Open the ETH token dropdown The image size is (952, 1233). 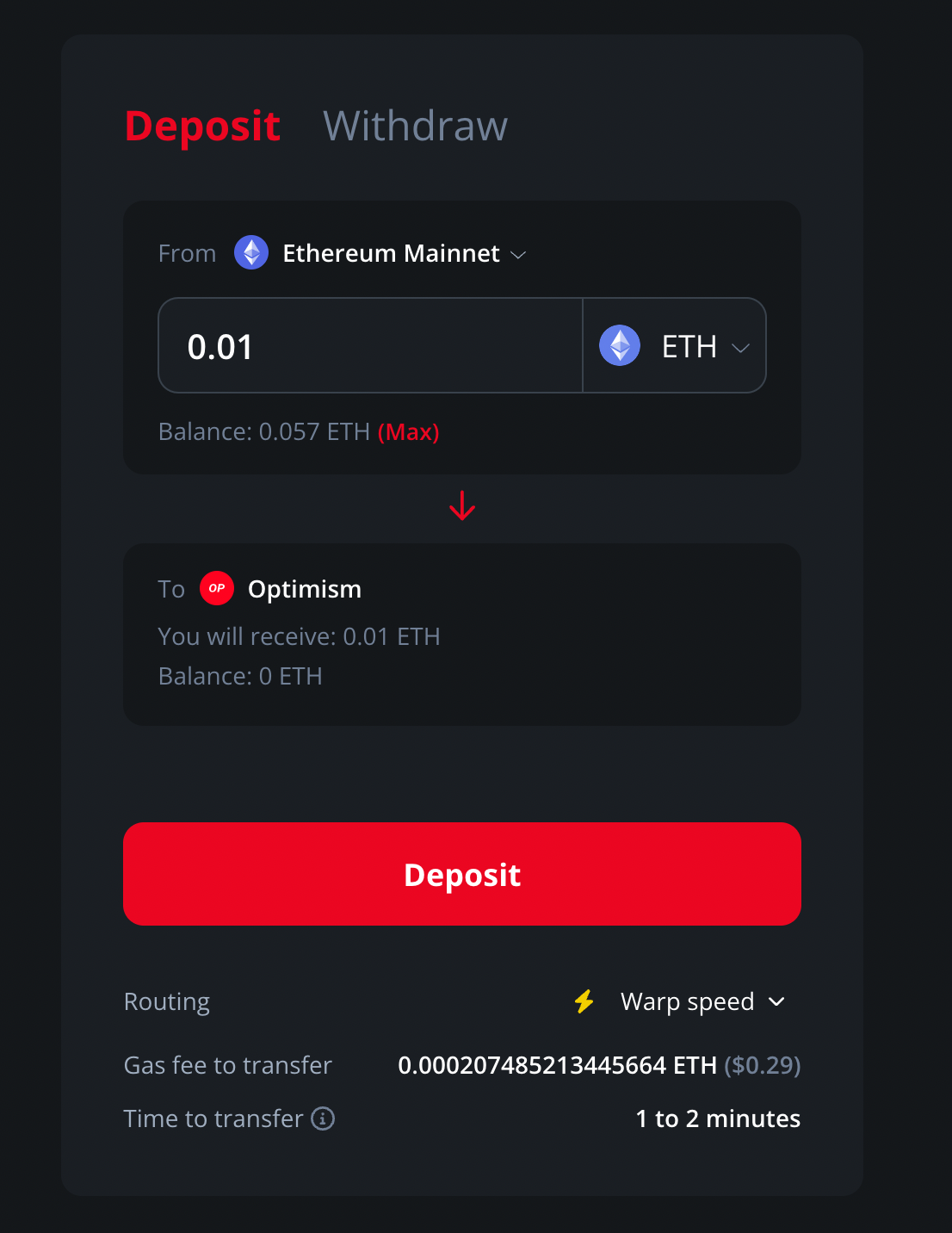click(x=674, y=345)
